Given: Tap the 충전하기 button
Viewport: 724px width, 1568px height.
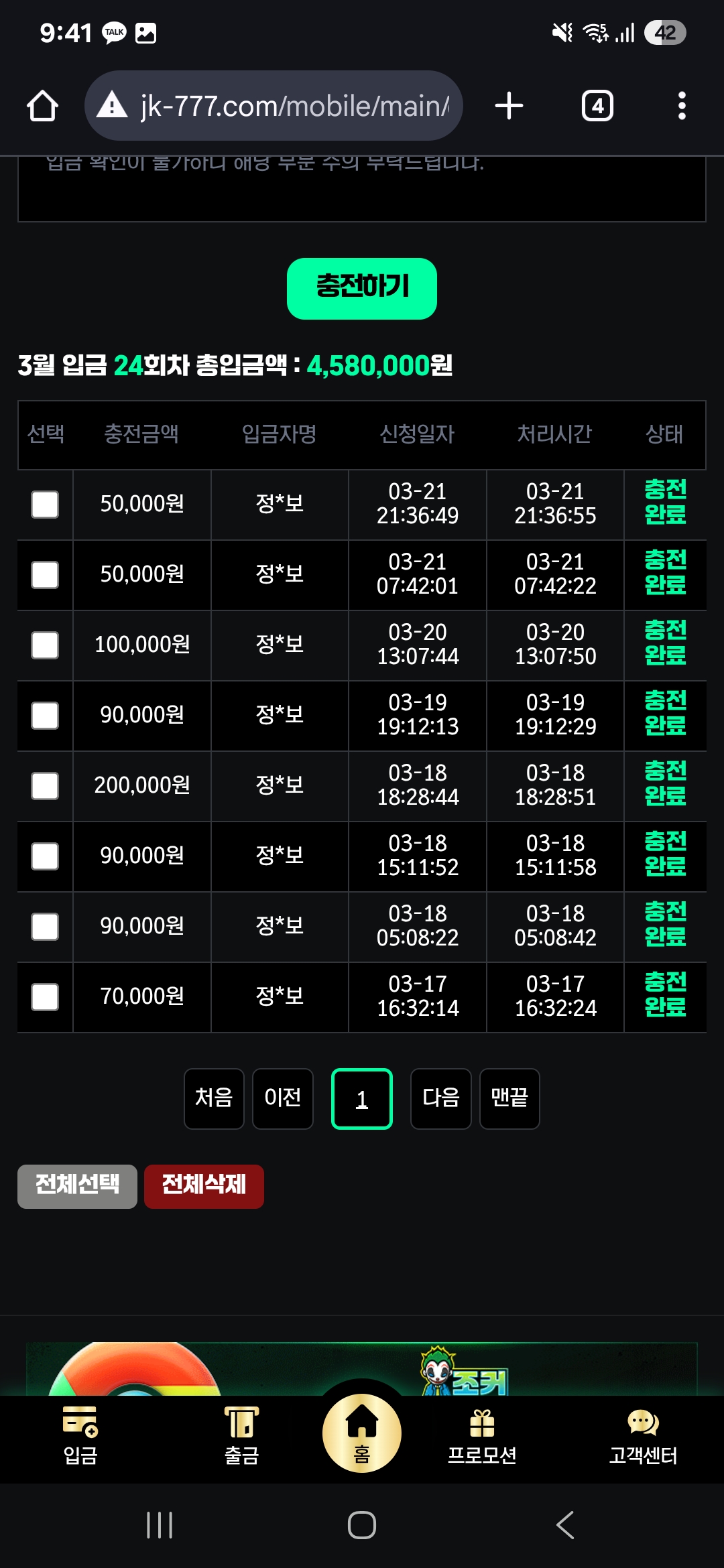Looking at the screenshot, I should click(362, 288).
